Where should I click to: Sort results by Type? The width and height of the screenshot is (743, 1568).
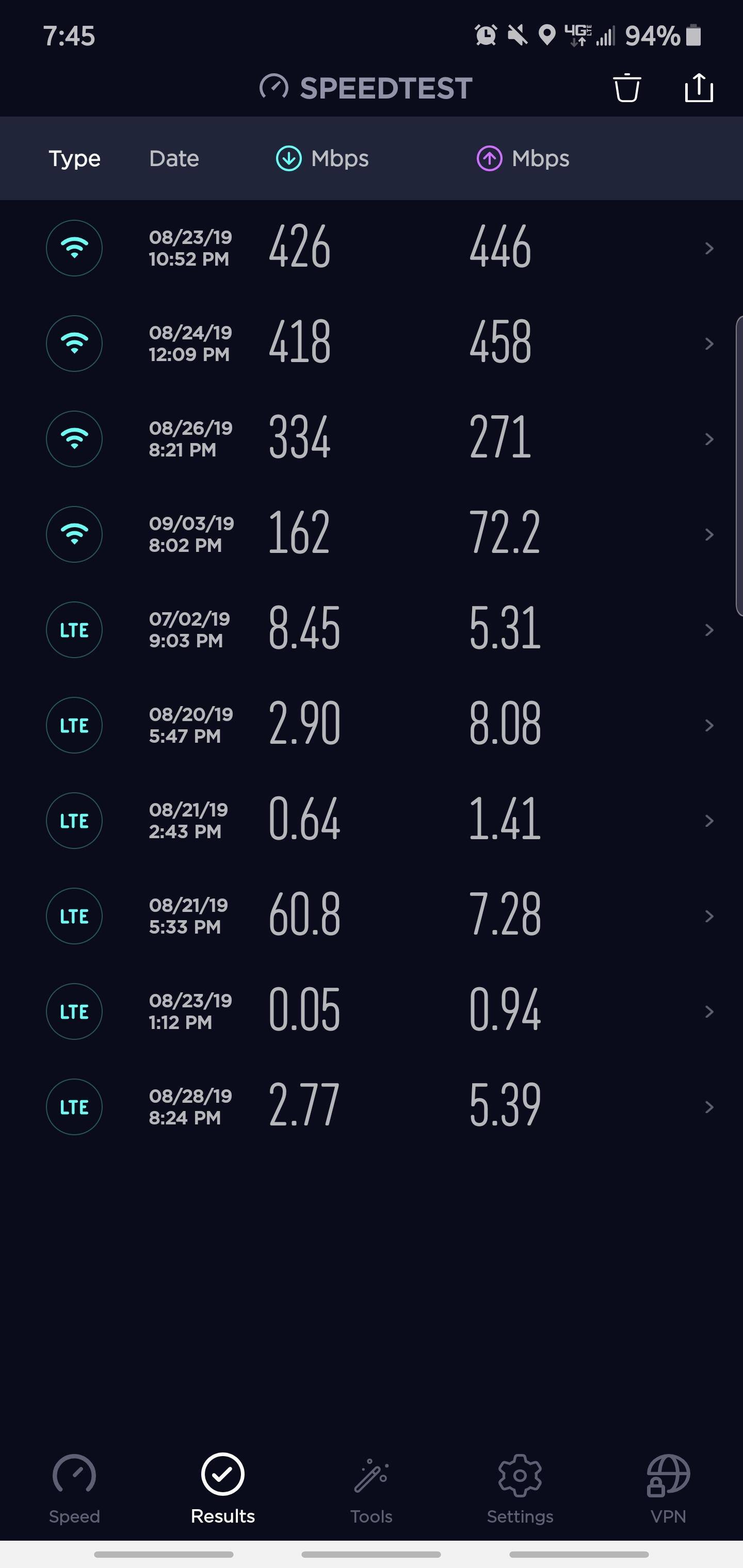(74, 159)
